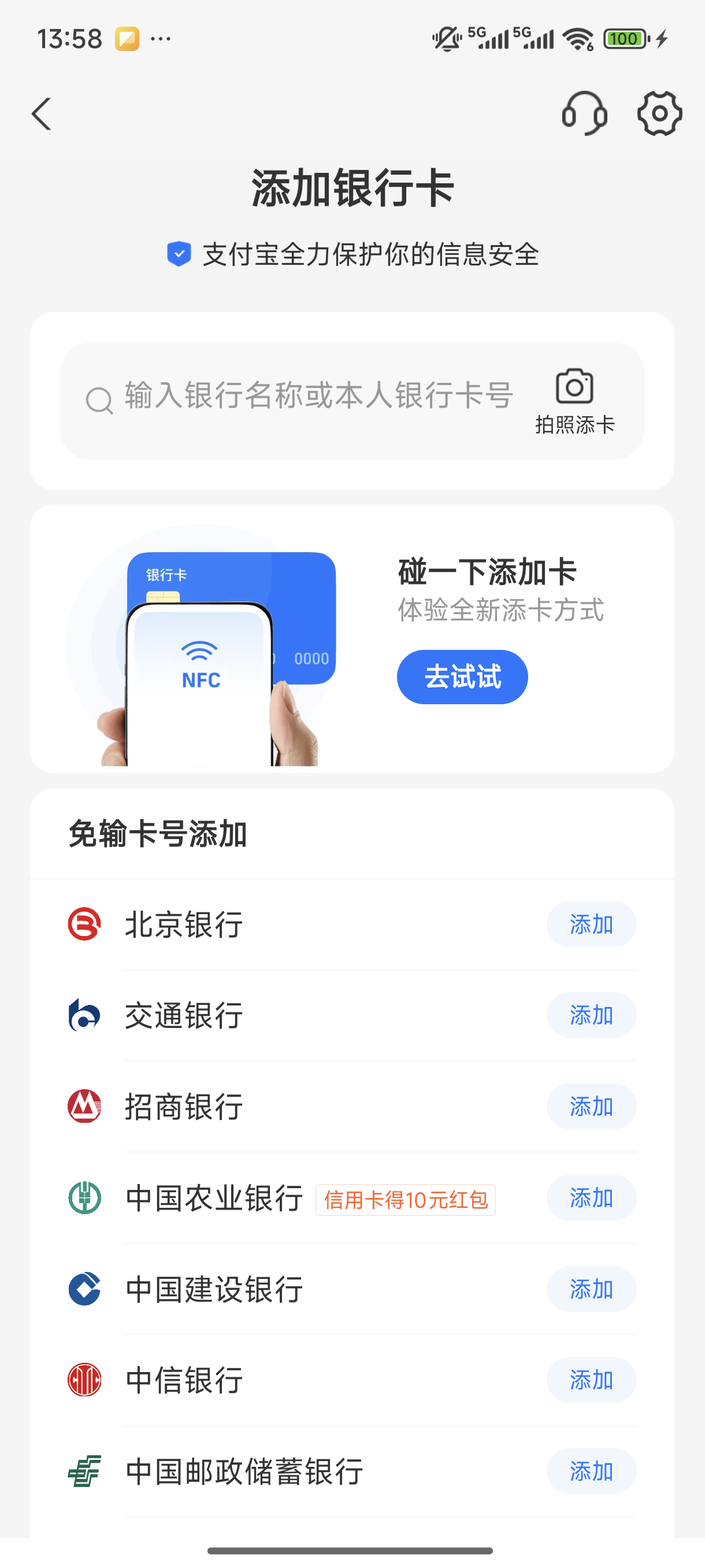Add a 交通银行 card
The height and width of the screenshot is (1568, 705).
click(x=591, y=1015)
